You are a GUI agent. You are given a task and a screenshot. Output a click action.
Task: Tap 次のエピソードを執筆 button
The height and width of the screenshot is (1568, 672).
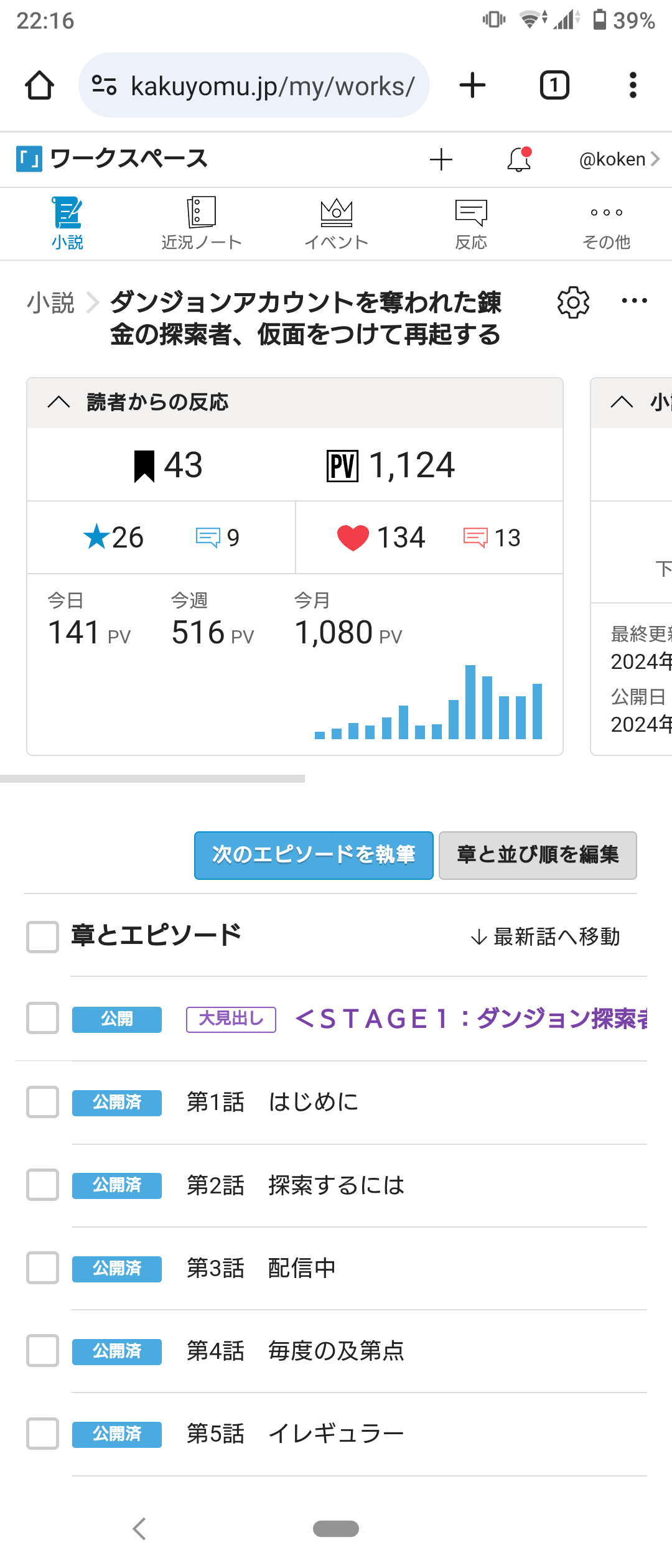click(x=314, y=855)
